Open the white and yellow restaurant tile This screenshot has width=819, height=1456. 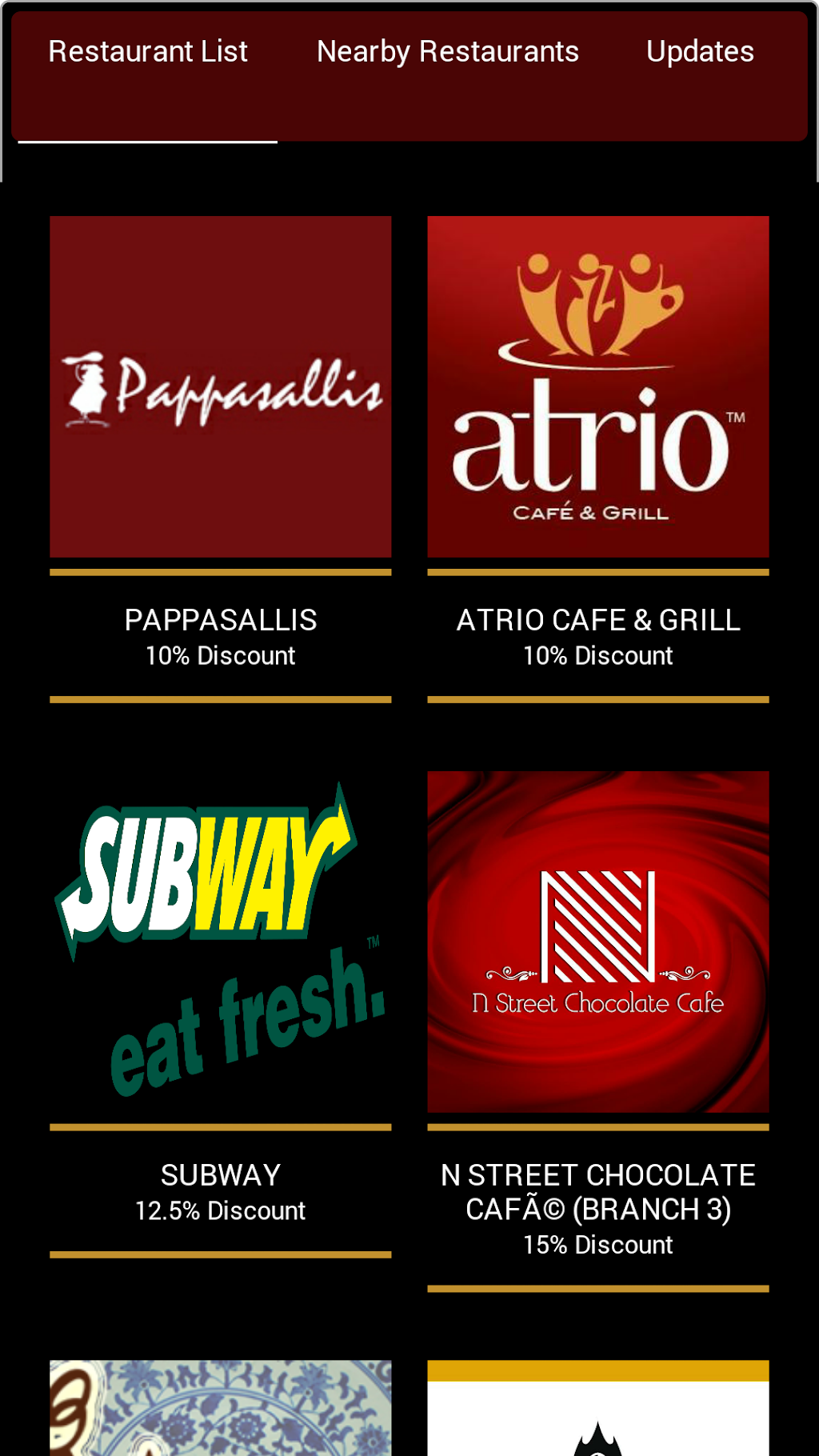click(597, 1408)
